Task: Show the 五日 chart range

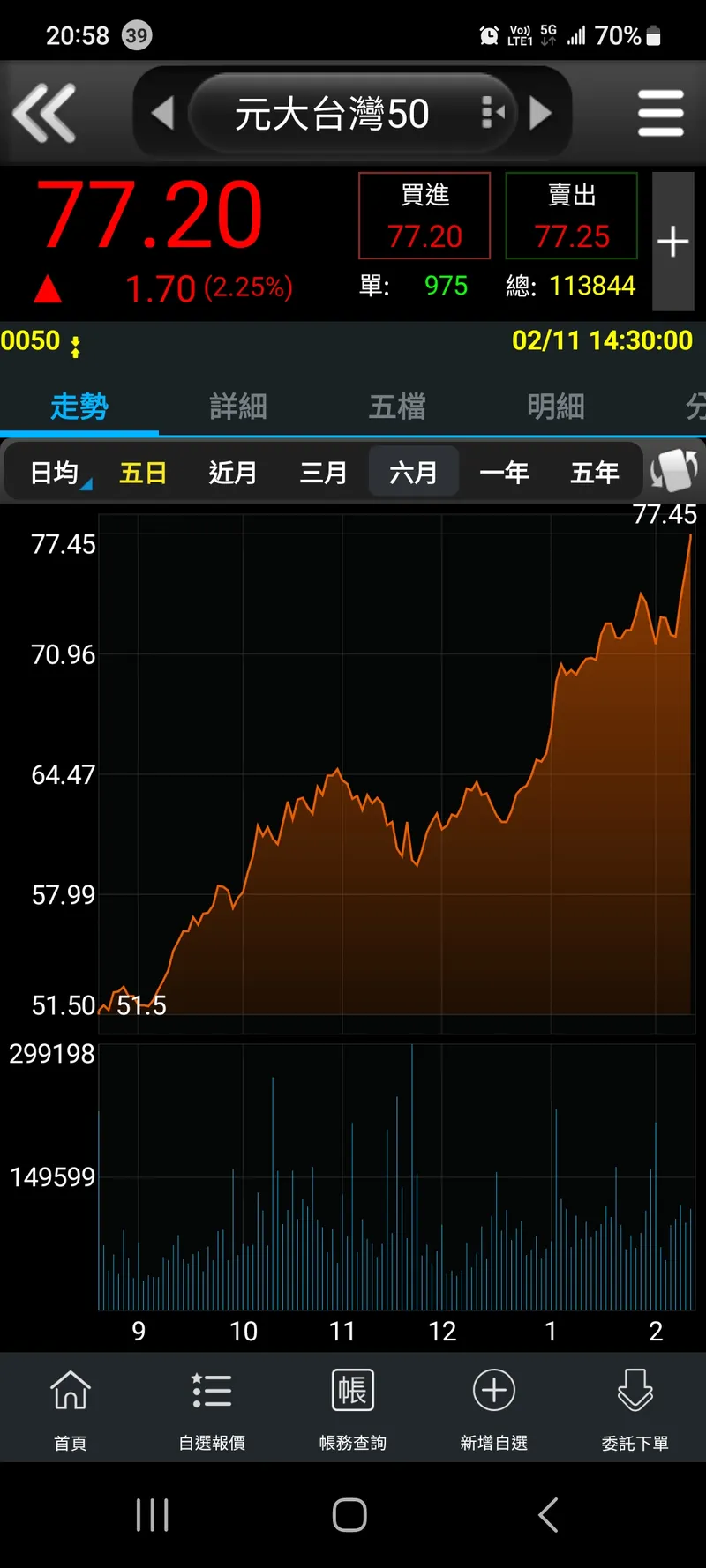Action: pos(143,473)
